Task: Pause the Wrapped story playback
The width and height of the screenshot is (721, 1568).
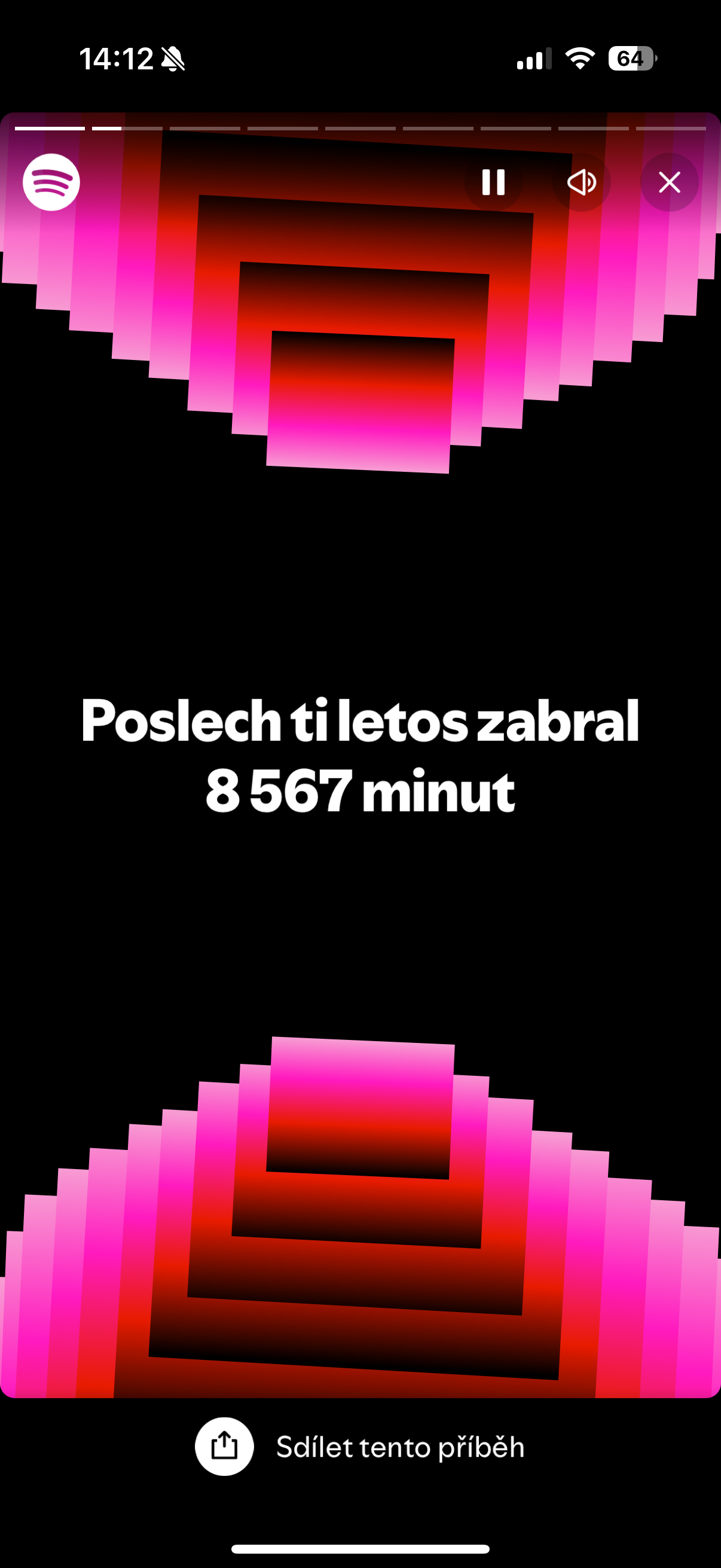Action: coord(493,182)
